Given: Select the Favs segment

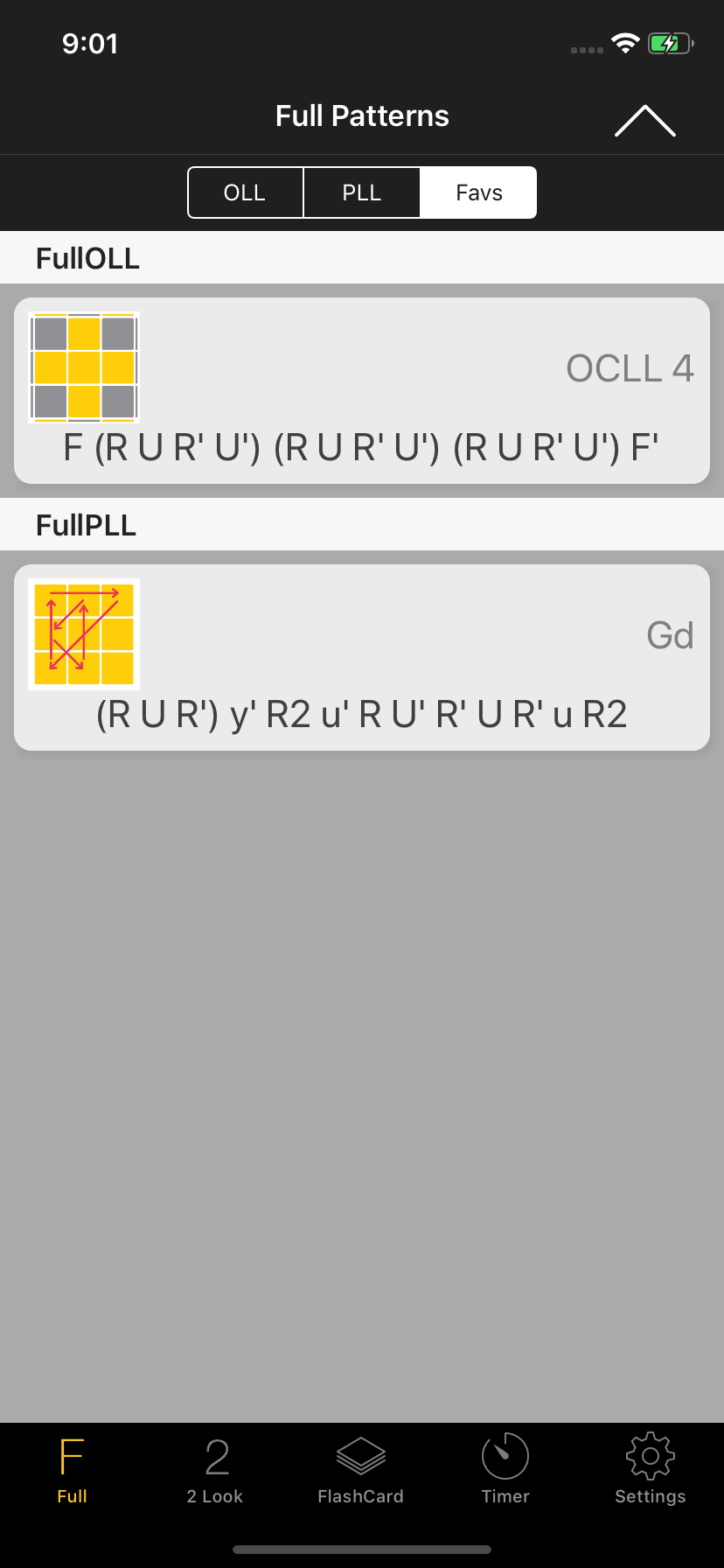Looking at the screenshot, I should [x=478, y=192].
